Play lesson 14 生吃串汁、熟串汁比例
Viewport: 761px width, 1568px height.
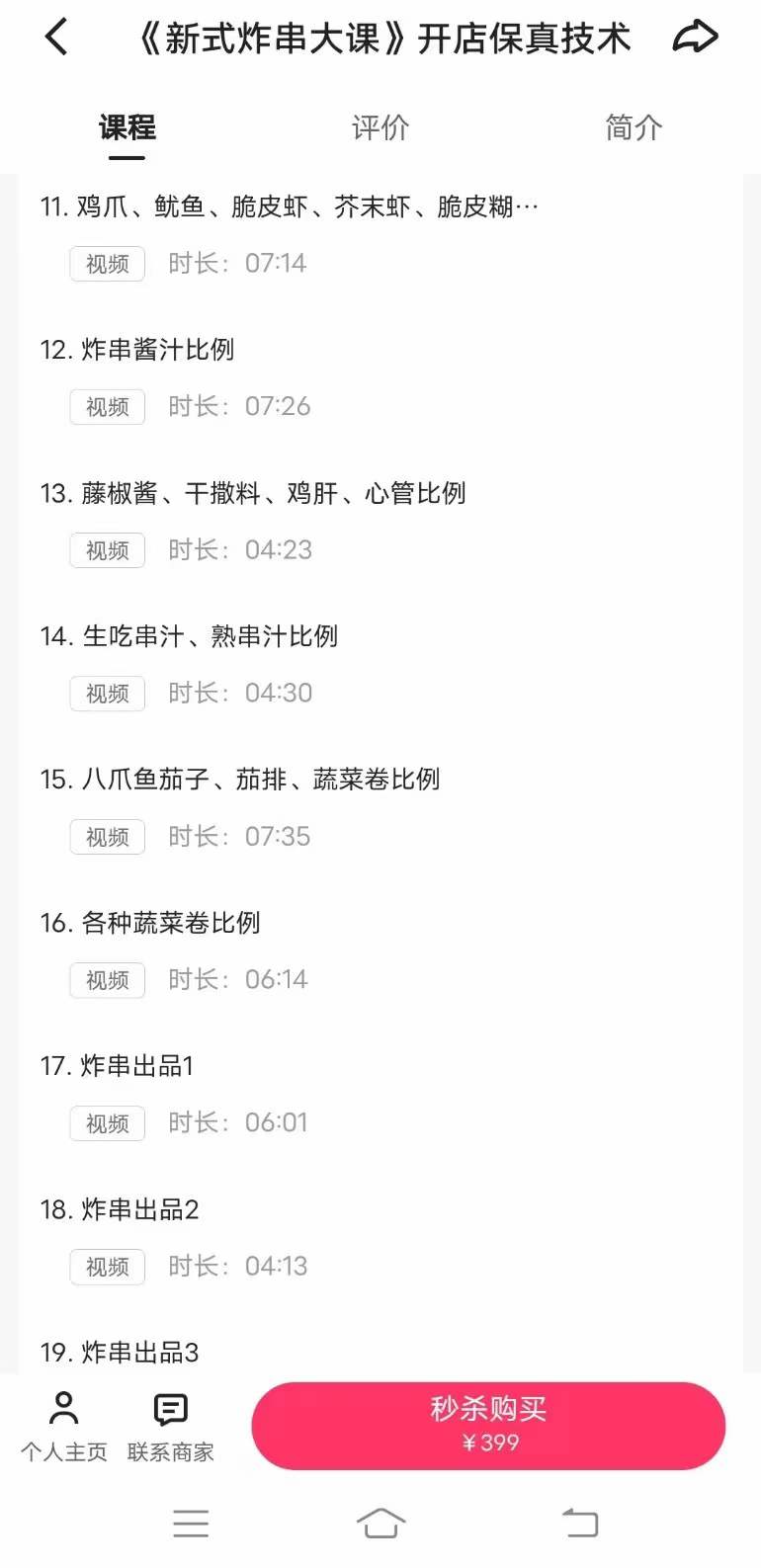pos(189,636)
